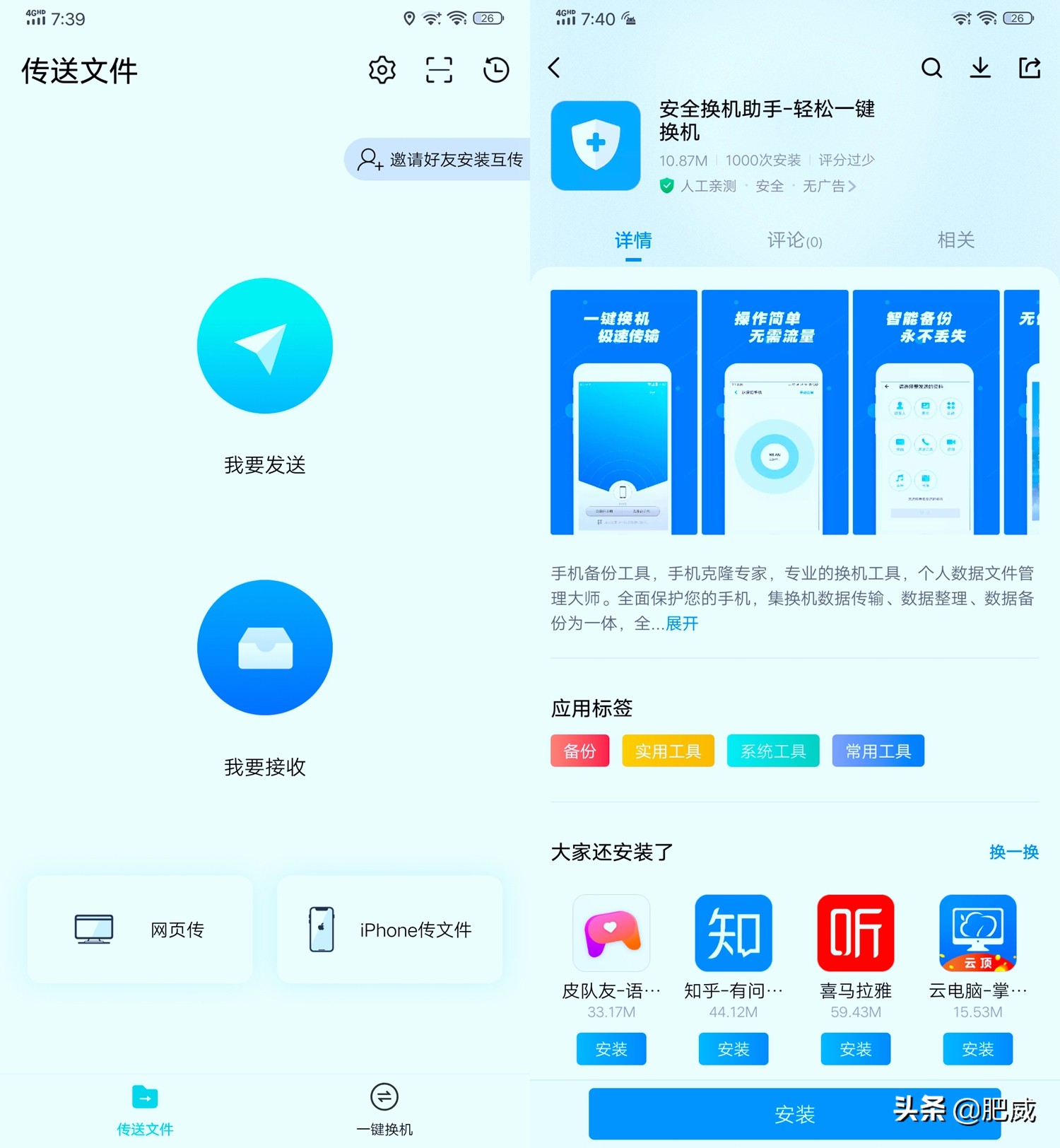
Task: Share 安全换机助手 app page
Action: 1029,68
